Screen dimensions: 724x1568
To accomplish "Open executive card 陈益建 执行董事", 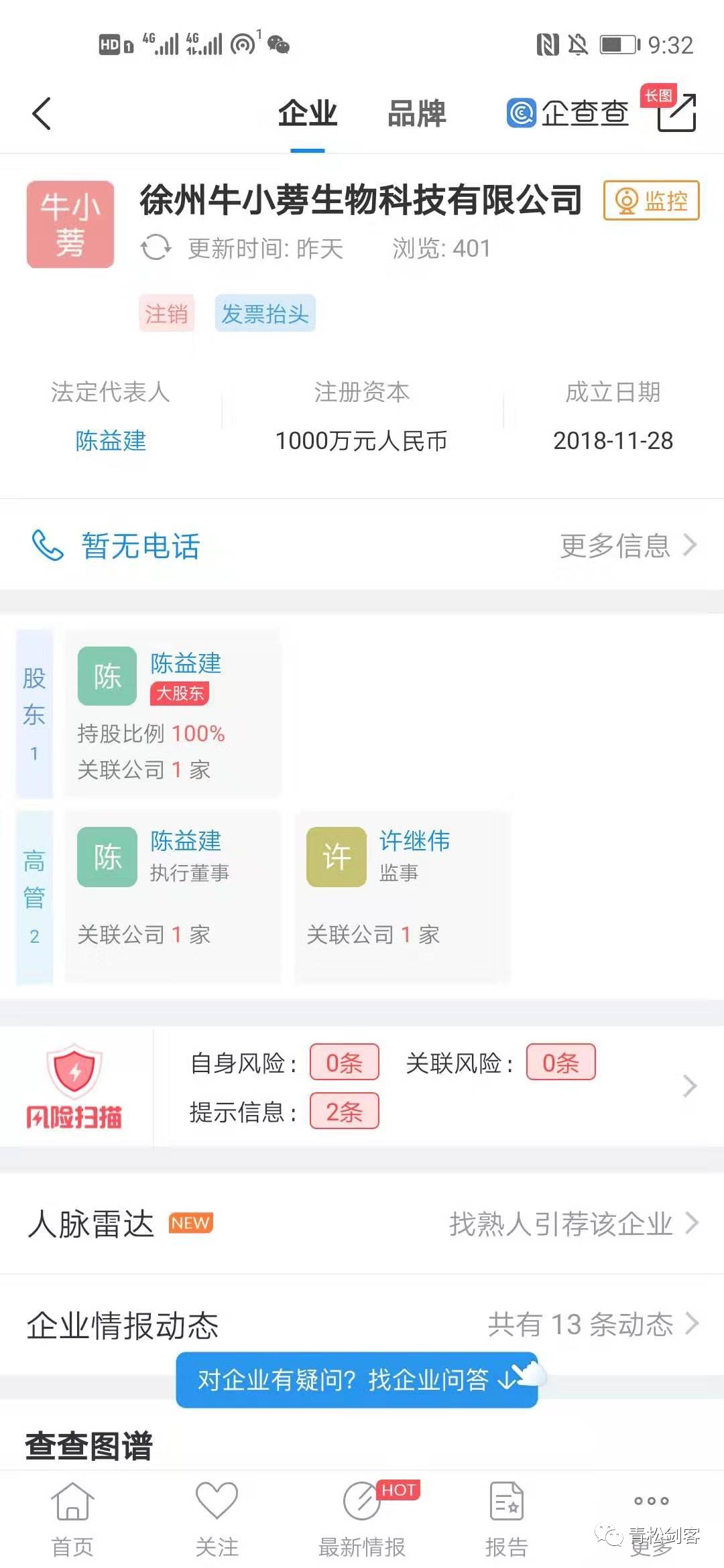I will click(172, 895).
